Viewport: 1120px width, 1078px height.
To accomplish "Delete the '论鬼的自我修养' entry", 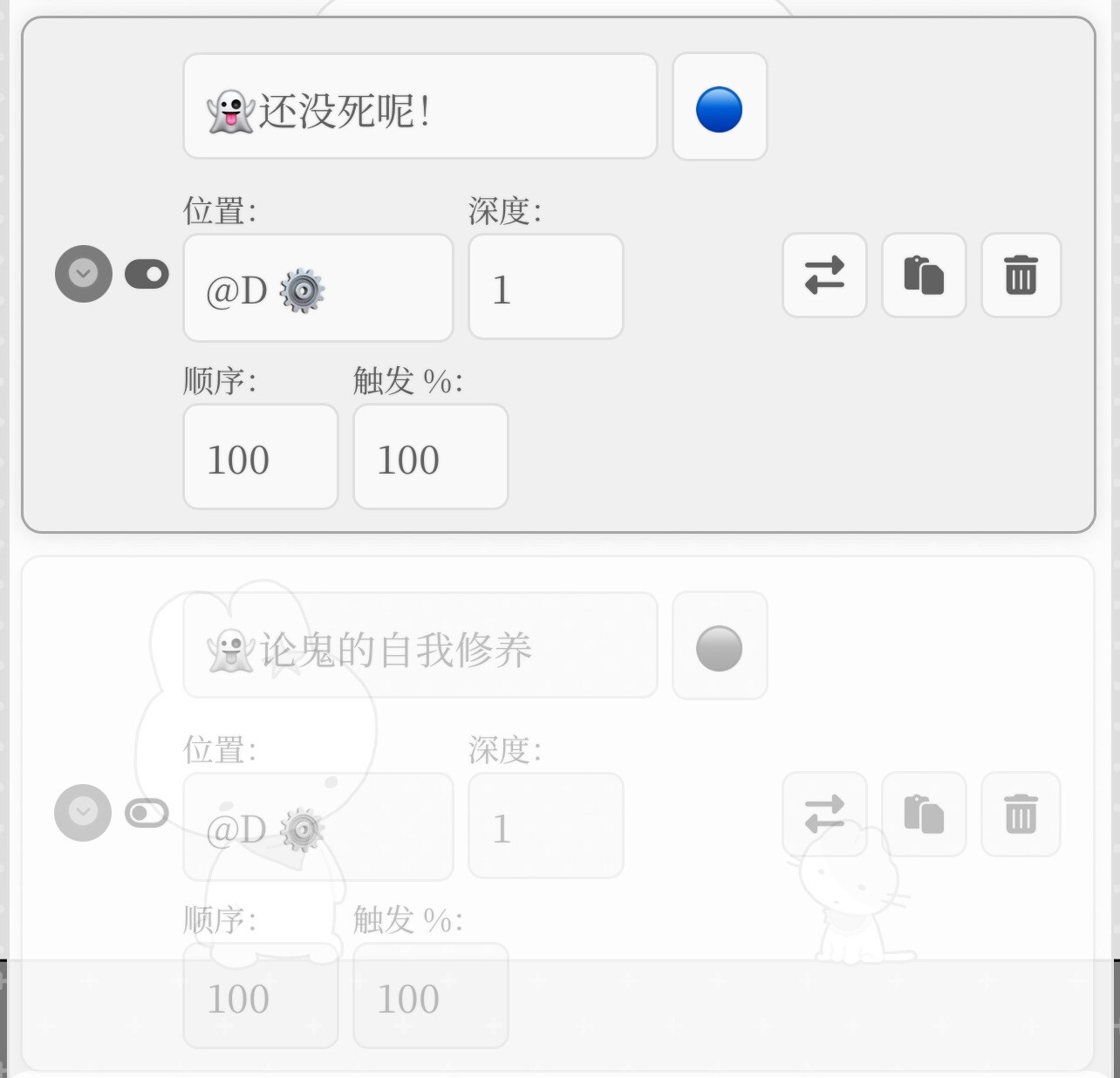I will pyautogui.click(x=1021, y=814).
